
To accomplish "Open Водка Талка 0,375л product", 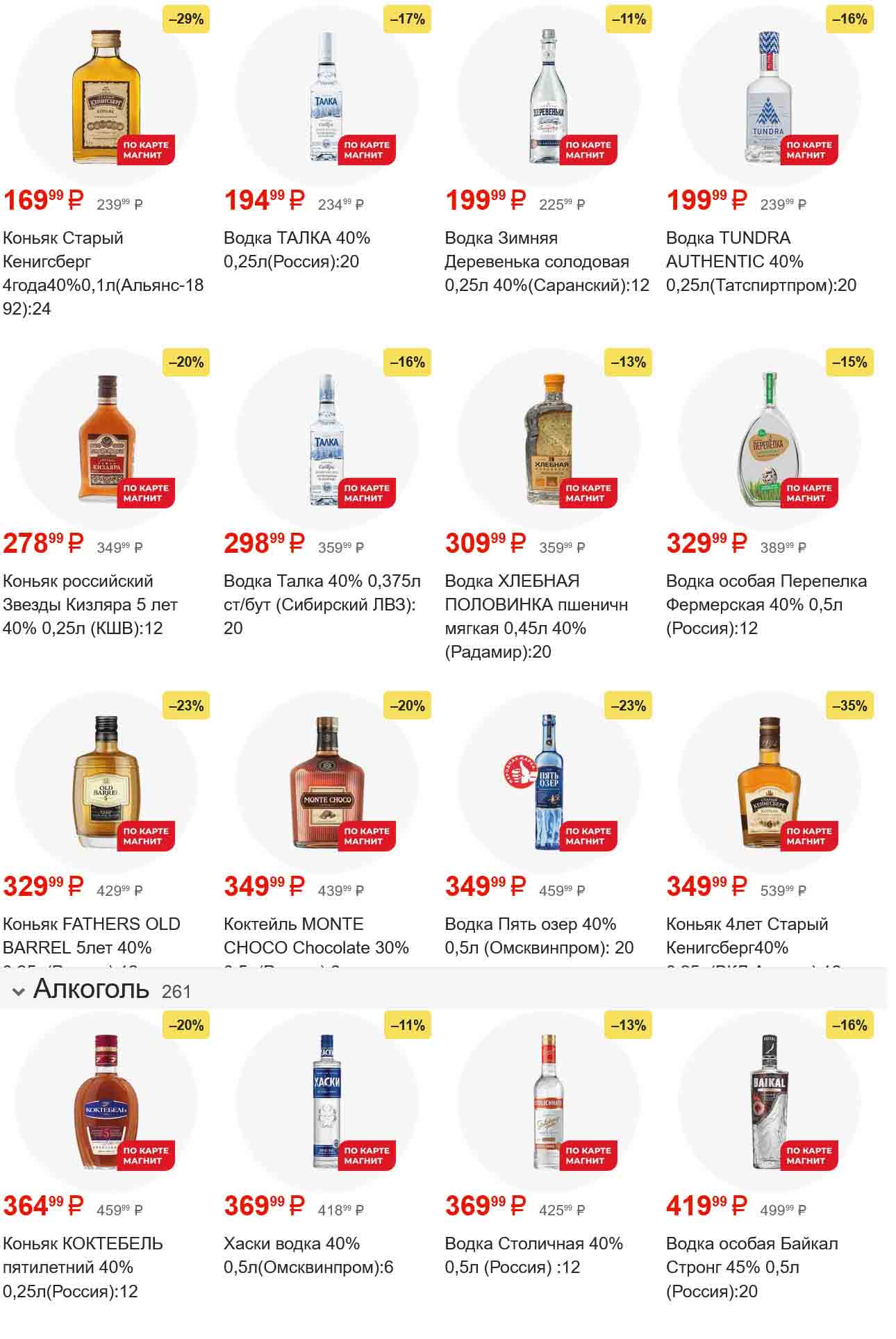I will [326, 439].
